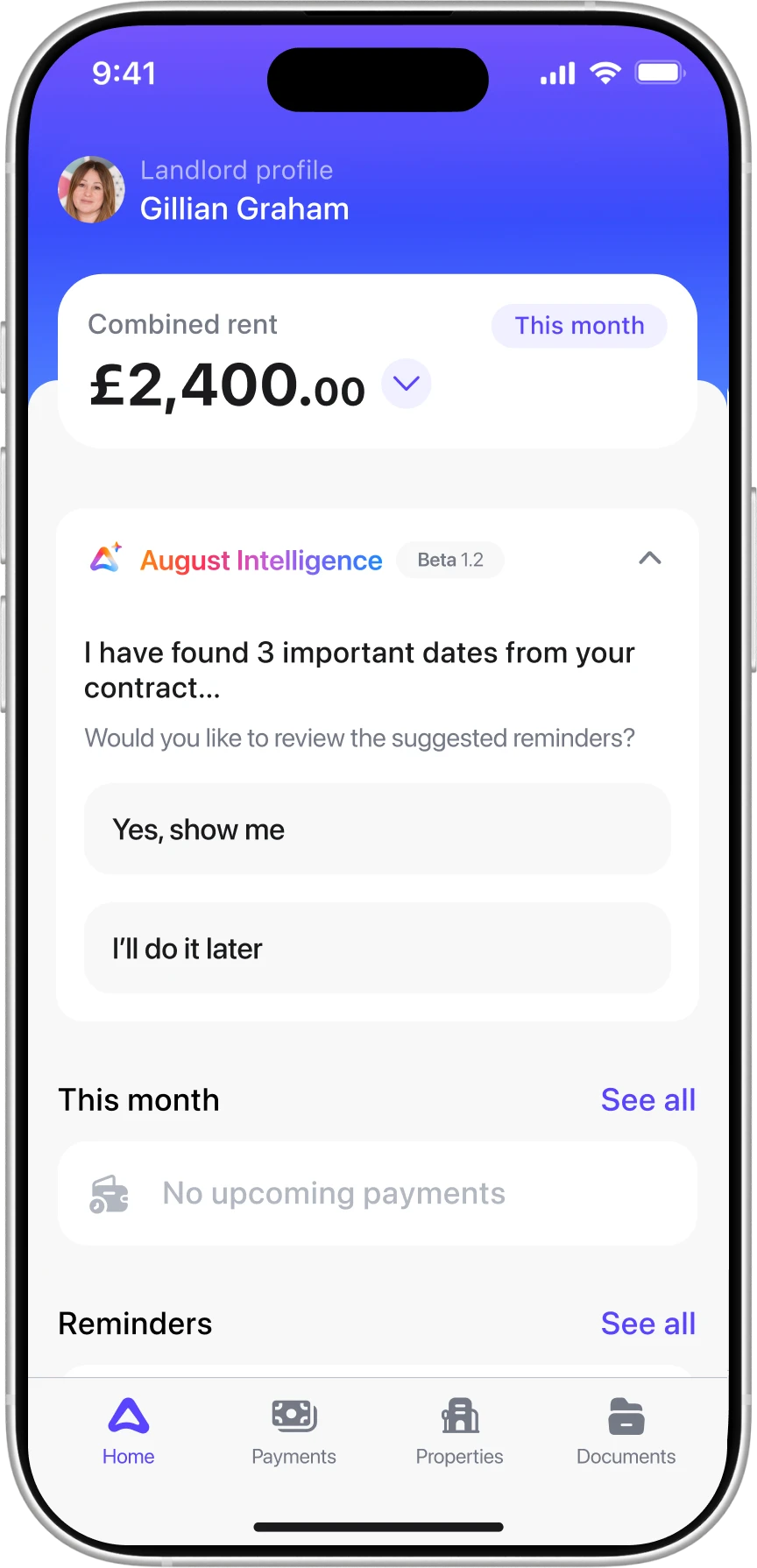The height and width of the screenshot is (1568, 757).
Task: Collapse the August Intelligence card
Action: click(649, 559)
